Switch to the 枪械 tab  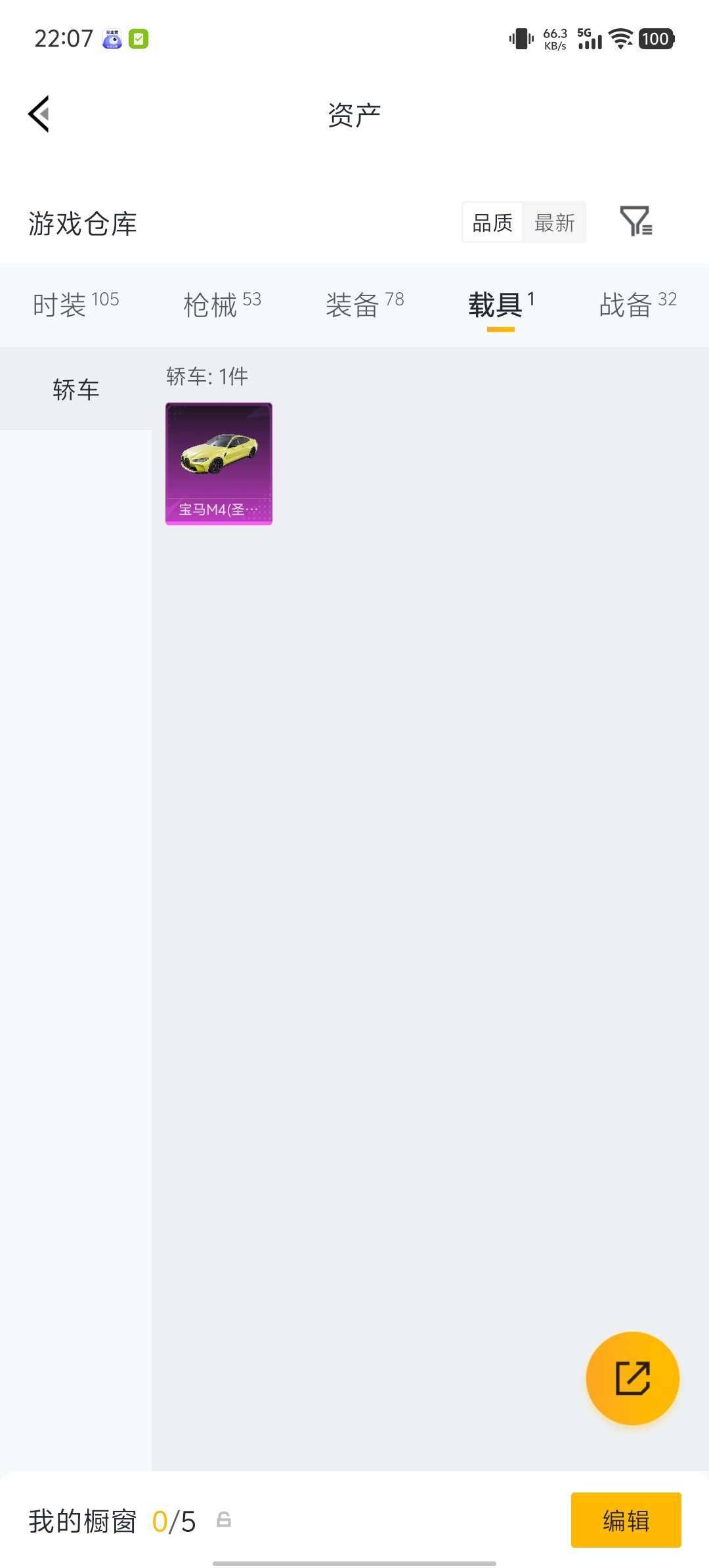click(222, 305)
